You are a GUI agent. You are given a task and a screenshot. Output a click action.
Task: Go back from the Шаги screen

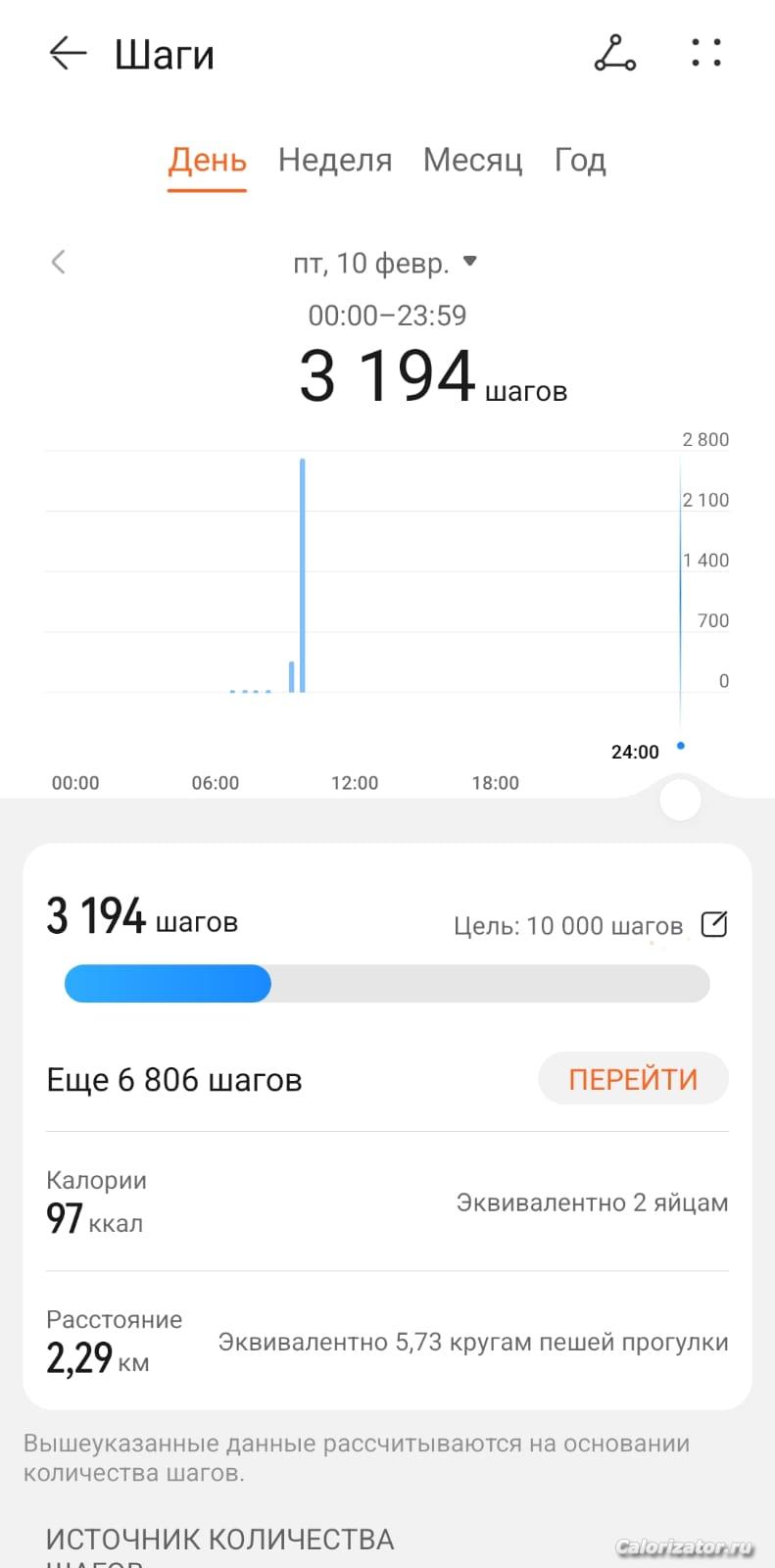click(68, 53)
